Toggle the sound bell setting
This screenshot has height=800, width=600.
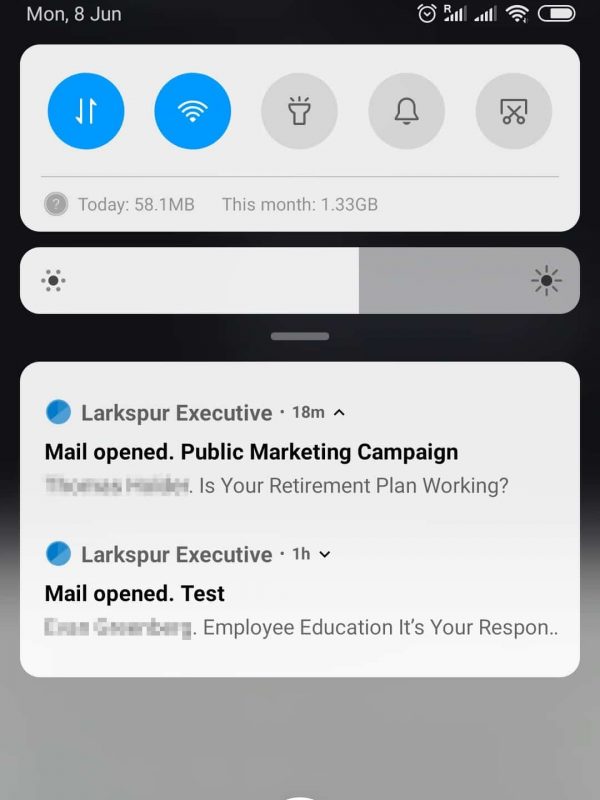click(x=406, y=111)
